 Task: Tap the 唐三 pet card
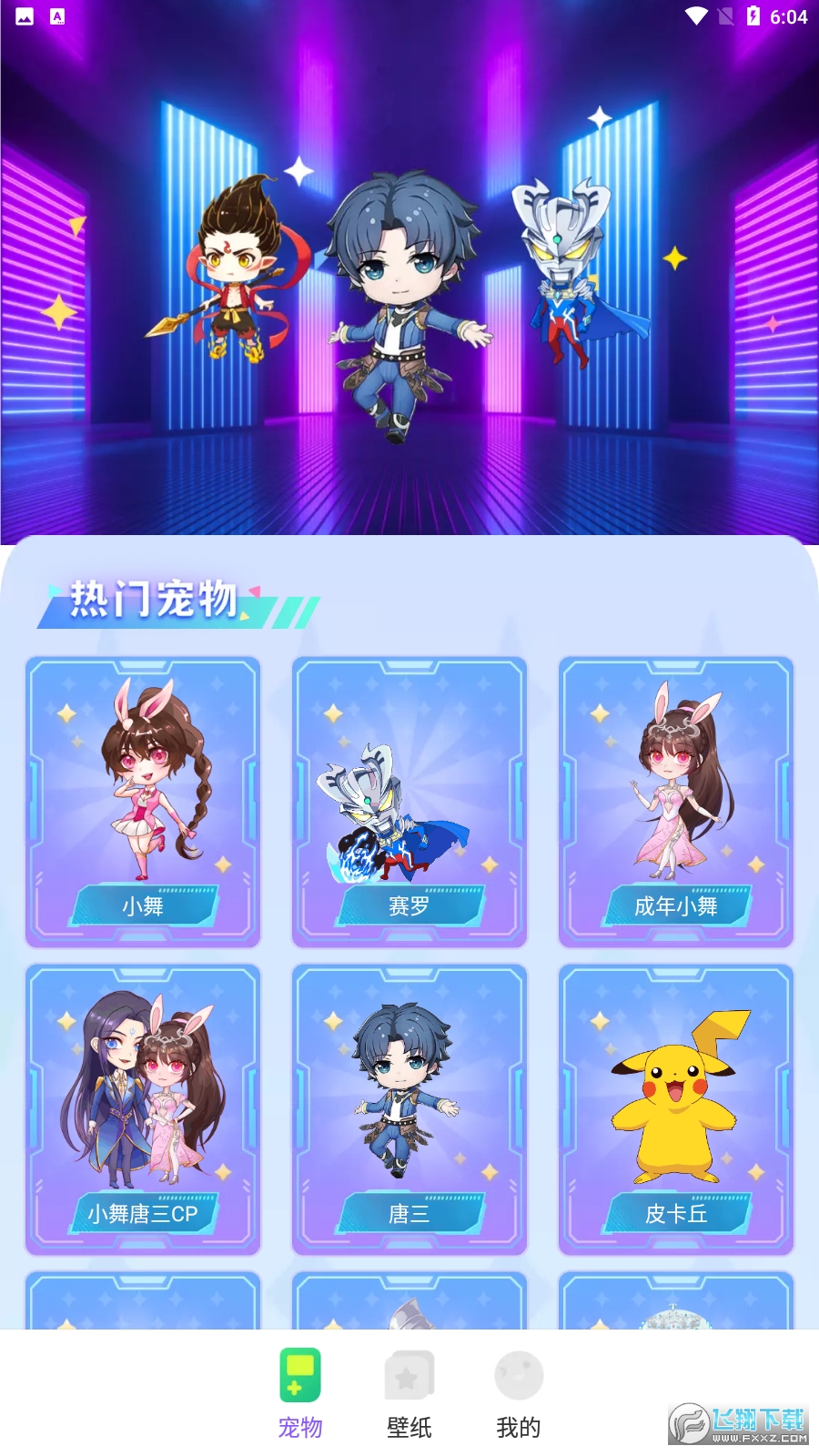pyautogui.click(x=409, y=1108)
